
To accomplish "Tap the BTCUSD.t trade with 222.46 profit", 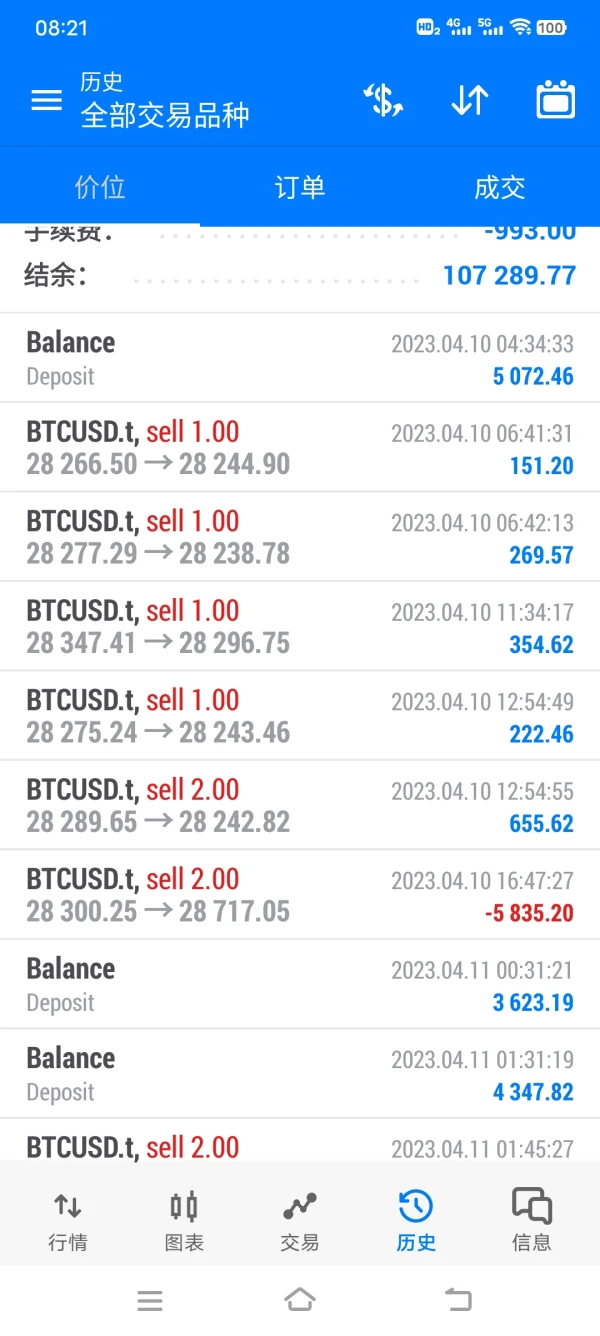I will click(x=300, y=716).
